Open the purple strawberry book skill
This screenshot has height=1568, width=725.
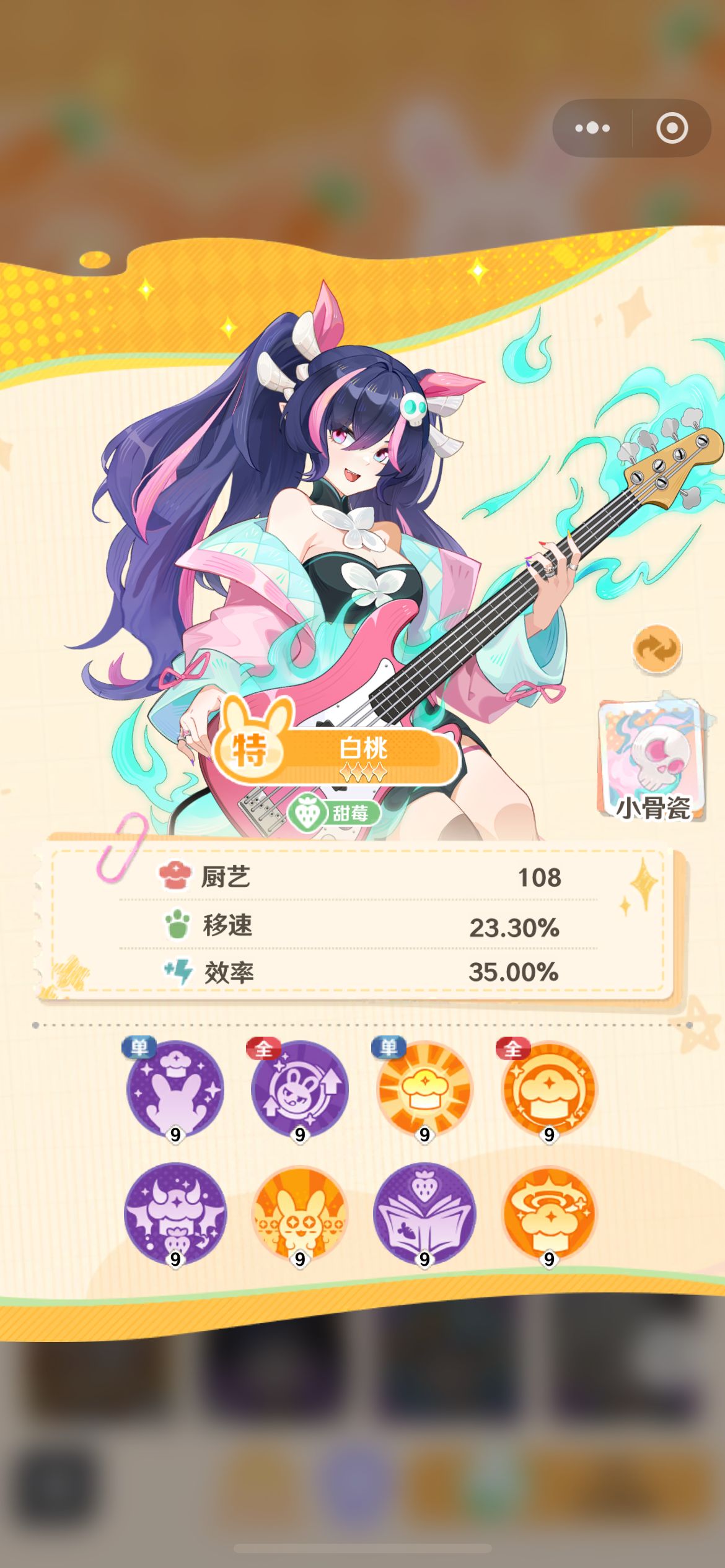(x=424, y=1214)
